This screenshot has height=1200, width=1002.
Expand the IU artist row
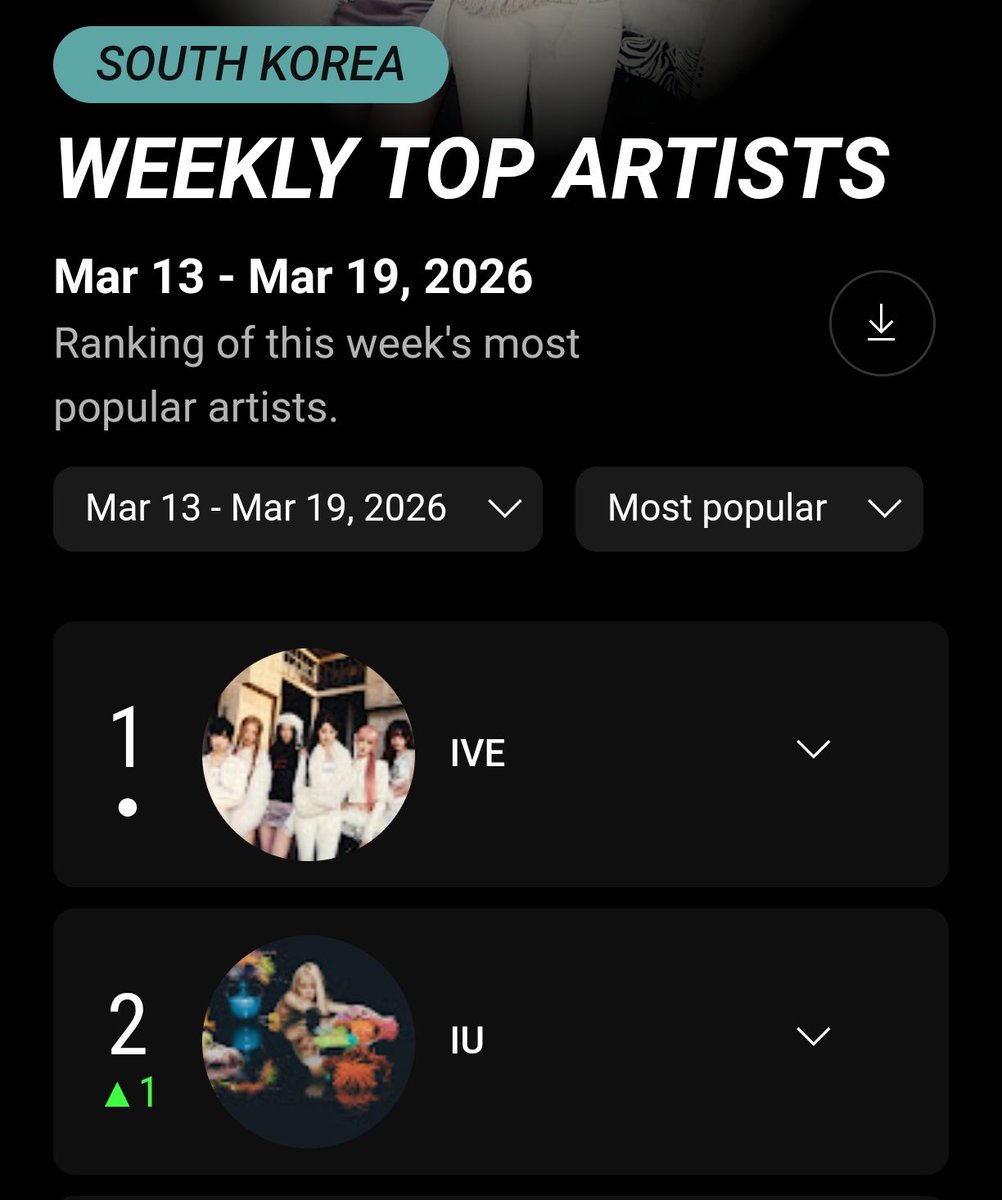click(812, 1037)
